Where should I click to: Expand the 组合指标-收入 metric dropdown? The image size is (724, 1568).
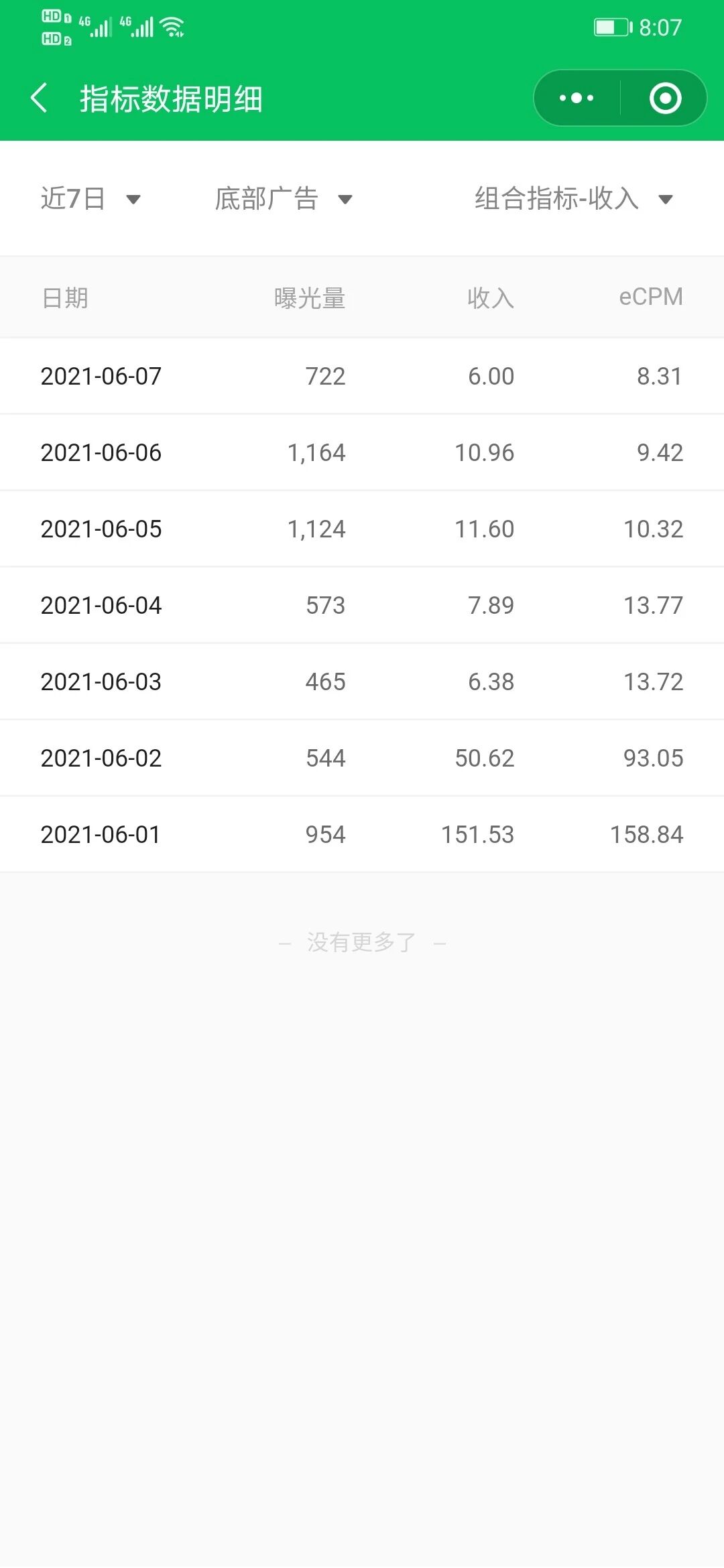pyautogui.click(x=573, y=199)
